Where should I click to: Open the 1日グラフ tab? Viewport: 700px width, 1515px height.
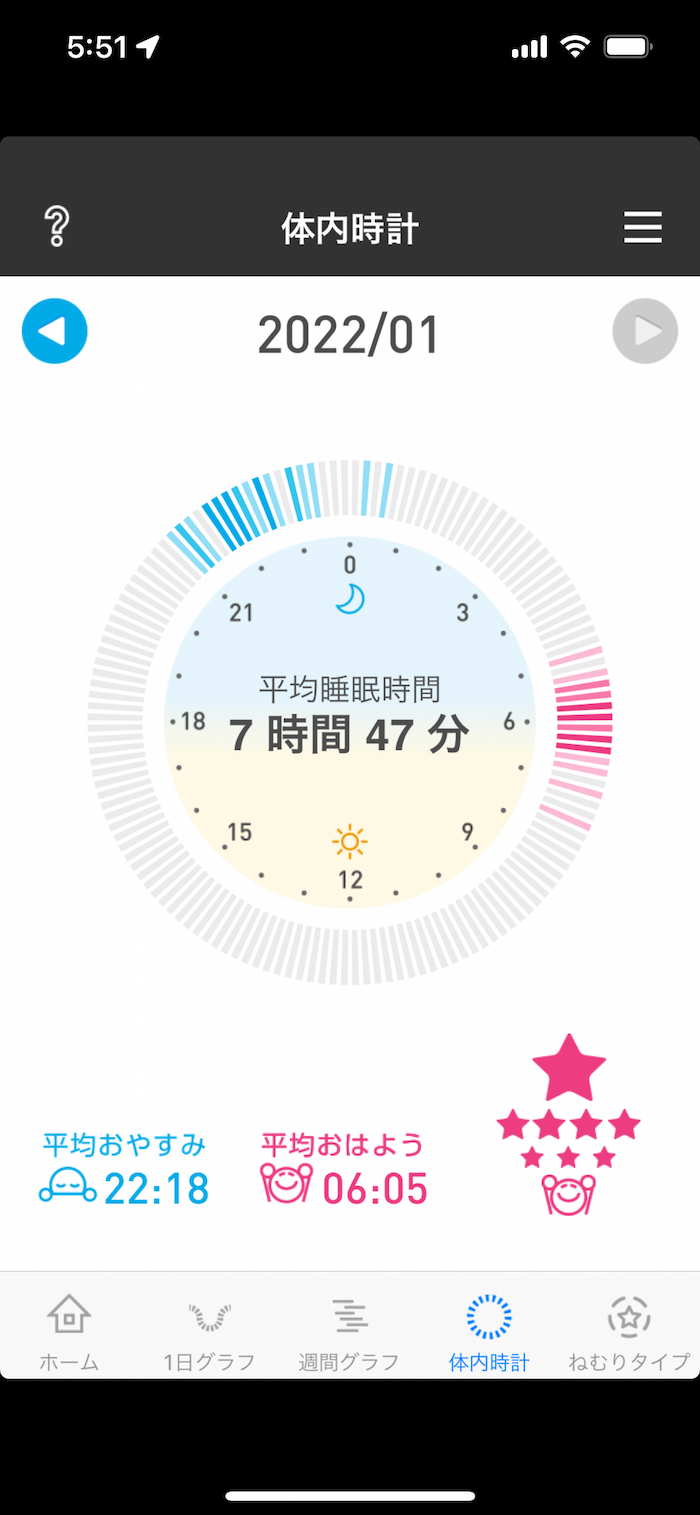209,1332
